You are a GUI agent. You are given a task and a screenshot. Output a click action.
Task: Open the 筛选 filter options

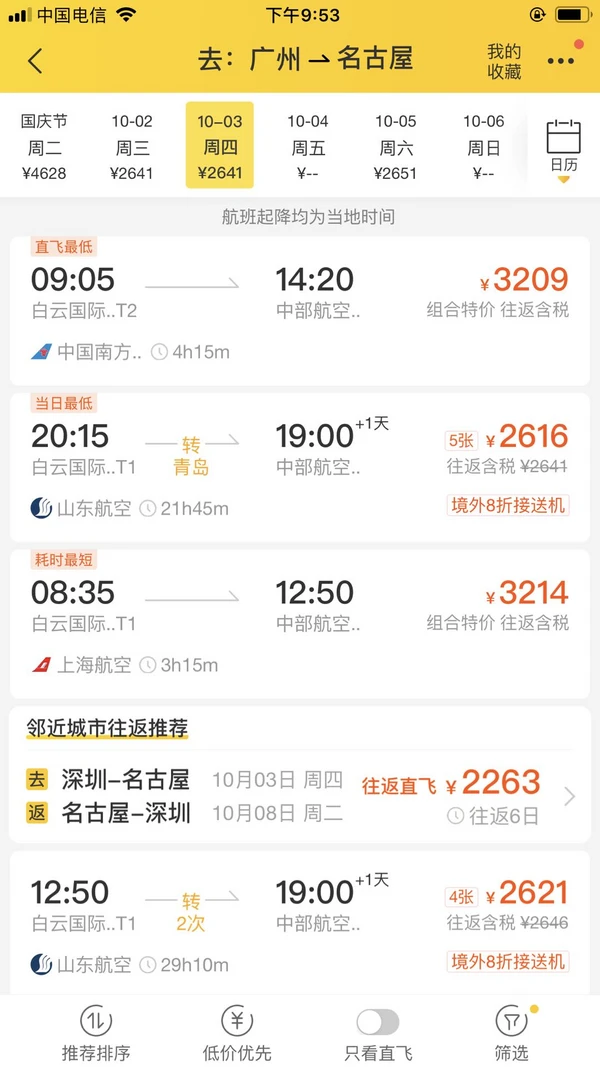(x=511, y=1033)
